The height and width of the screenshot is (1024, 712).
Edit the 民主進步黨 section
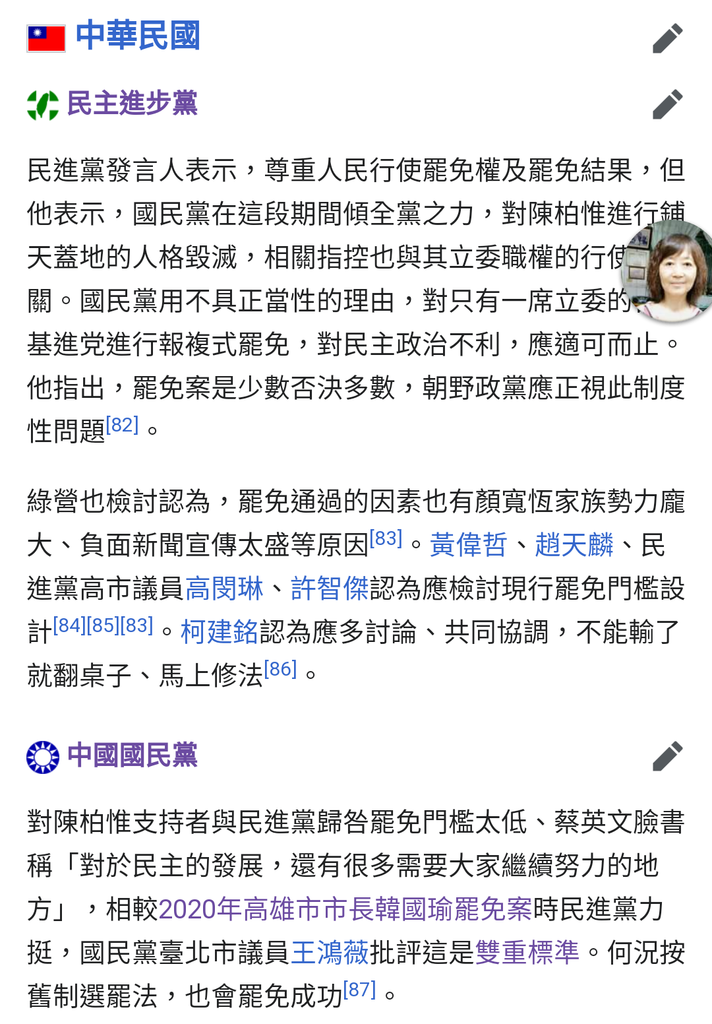[667, 104]
